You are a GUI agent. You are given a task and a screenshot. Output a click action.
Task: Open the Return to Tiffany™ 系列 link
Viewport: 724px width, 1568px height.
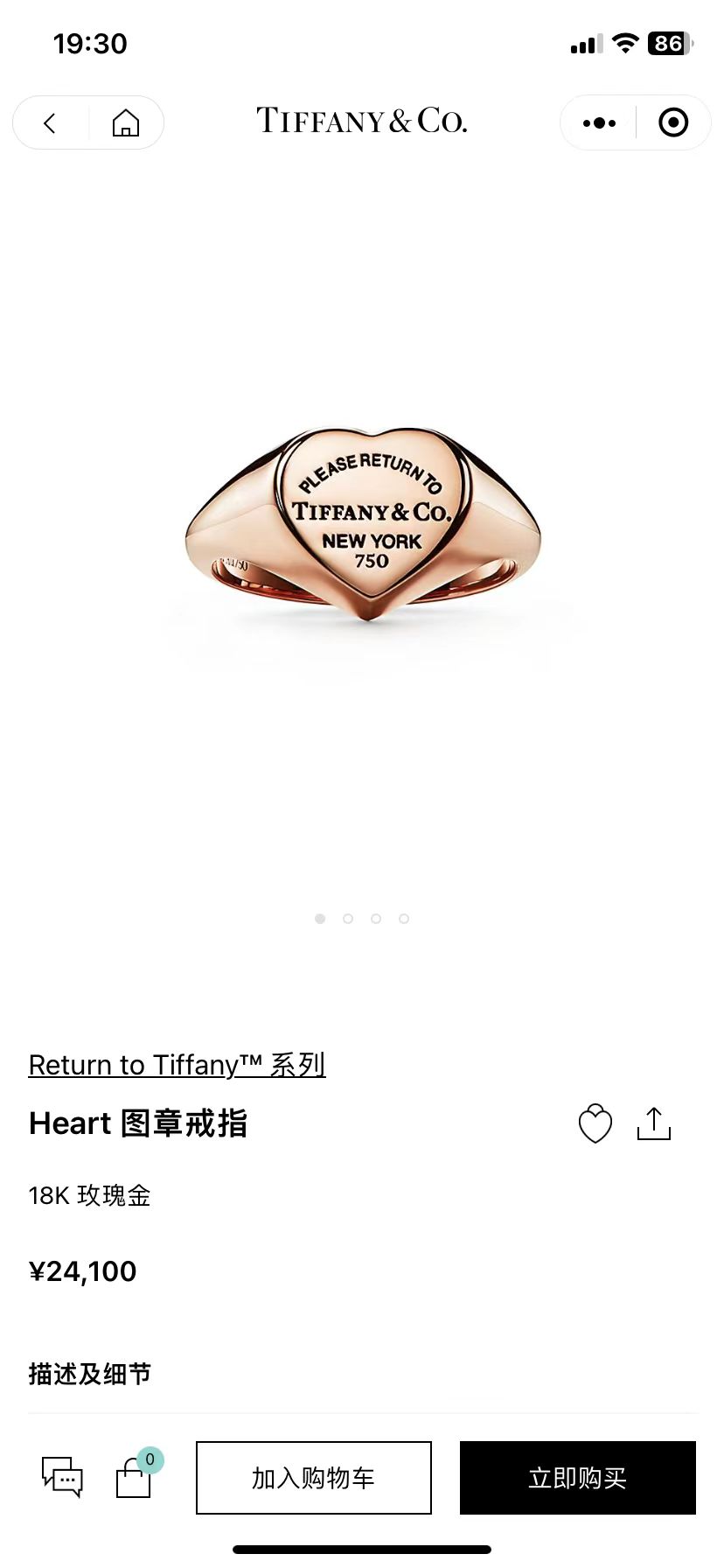[x=177, y=1065]
